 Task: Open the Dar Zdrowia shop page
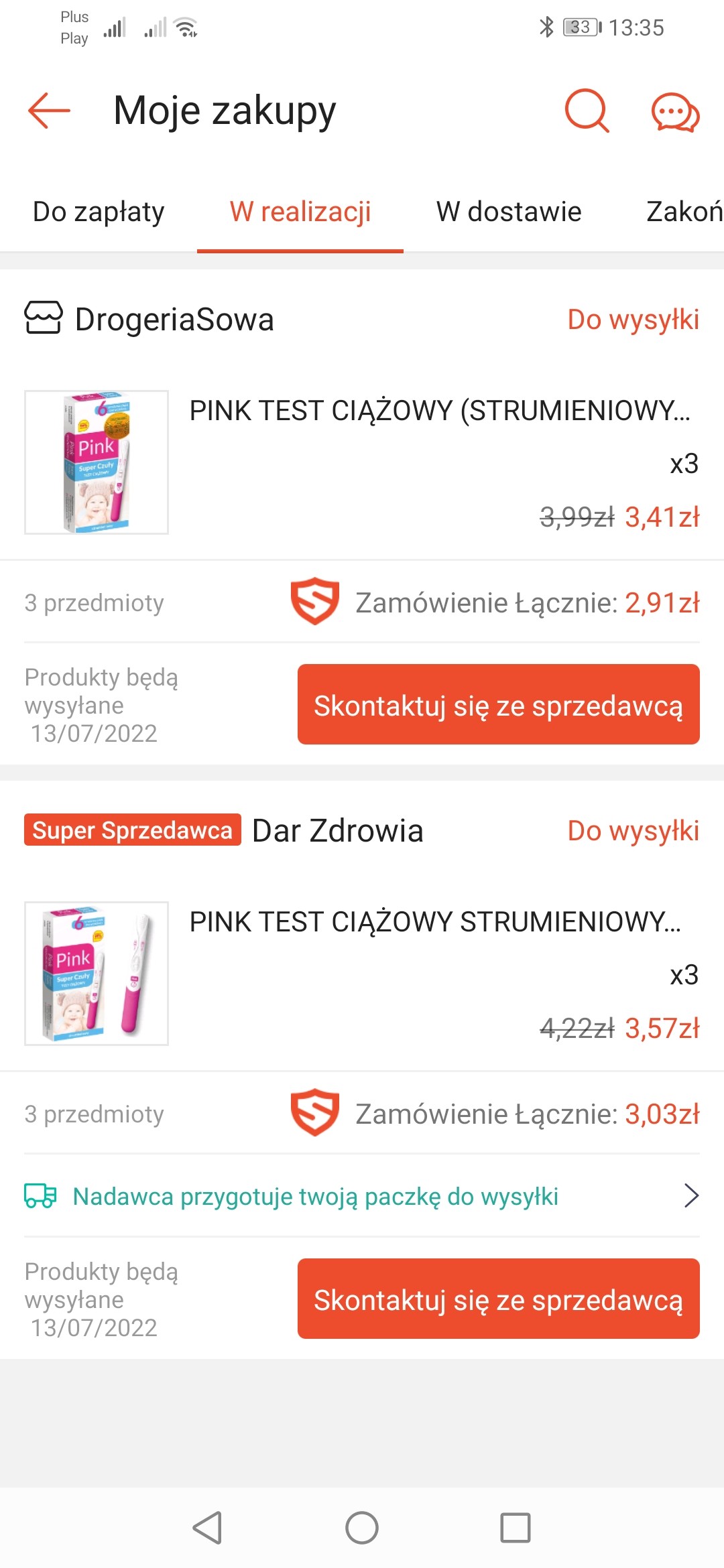coord(337,831)
